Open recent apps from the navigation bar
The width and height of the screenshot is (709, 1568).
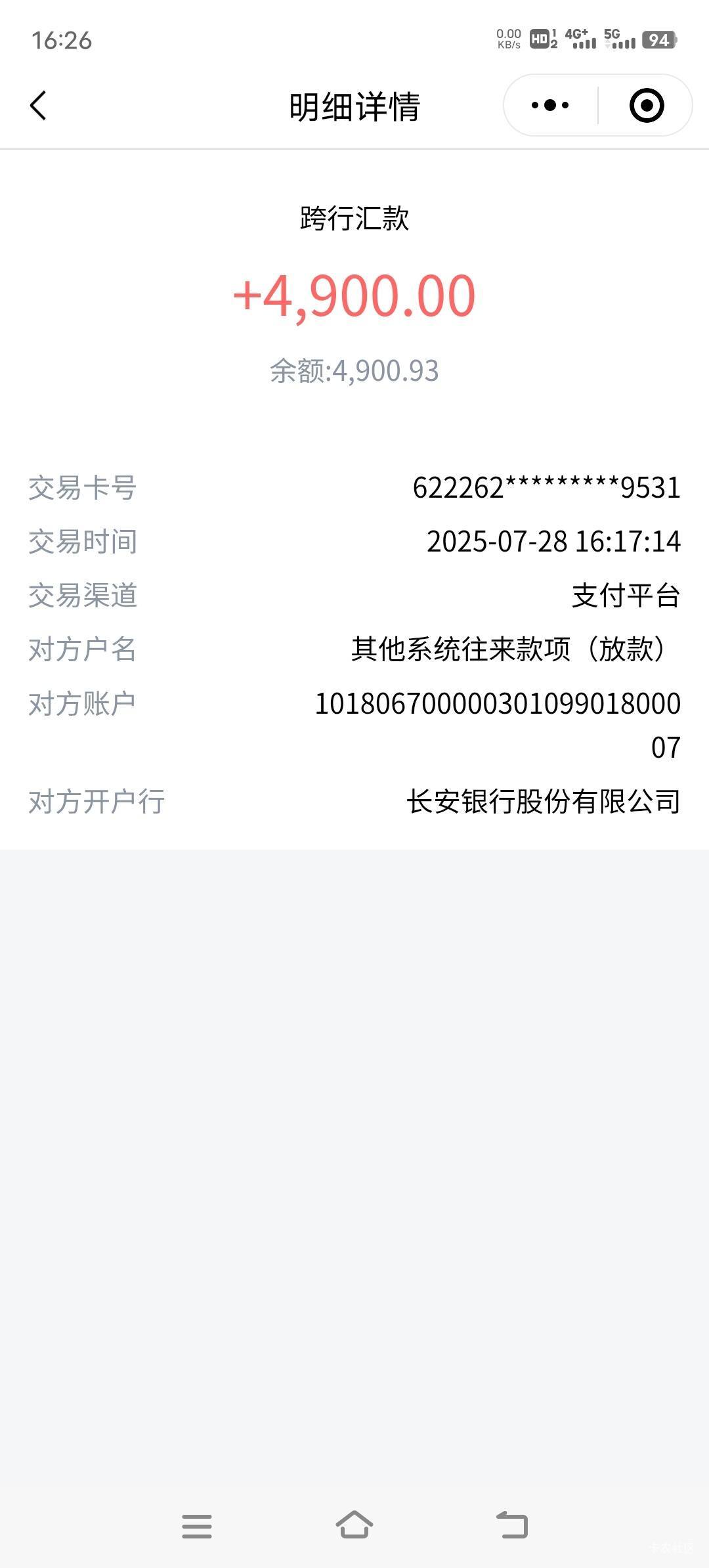coord(197,1526)
